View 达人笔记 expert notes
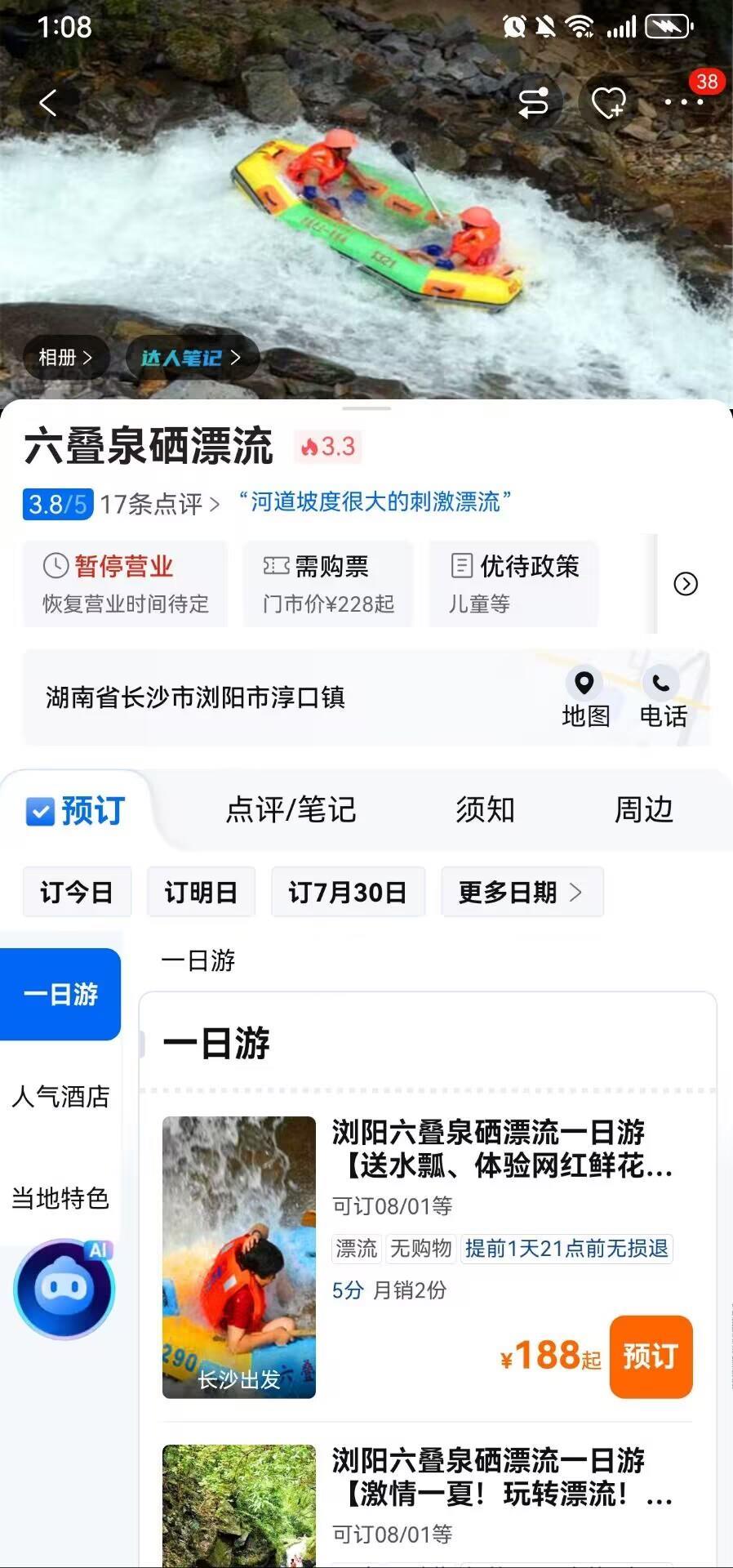This screenshot has height=1568, width=733. 191,358
